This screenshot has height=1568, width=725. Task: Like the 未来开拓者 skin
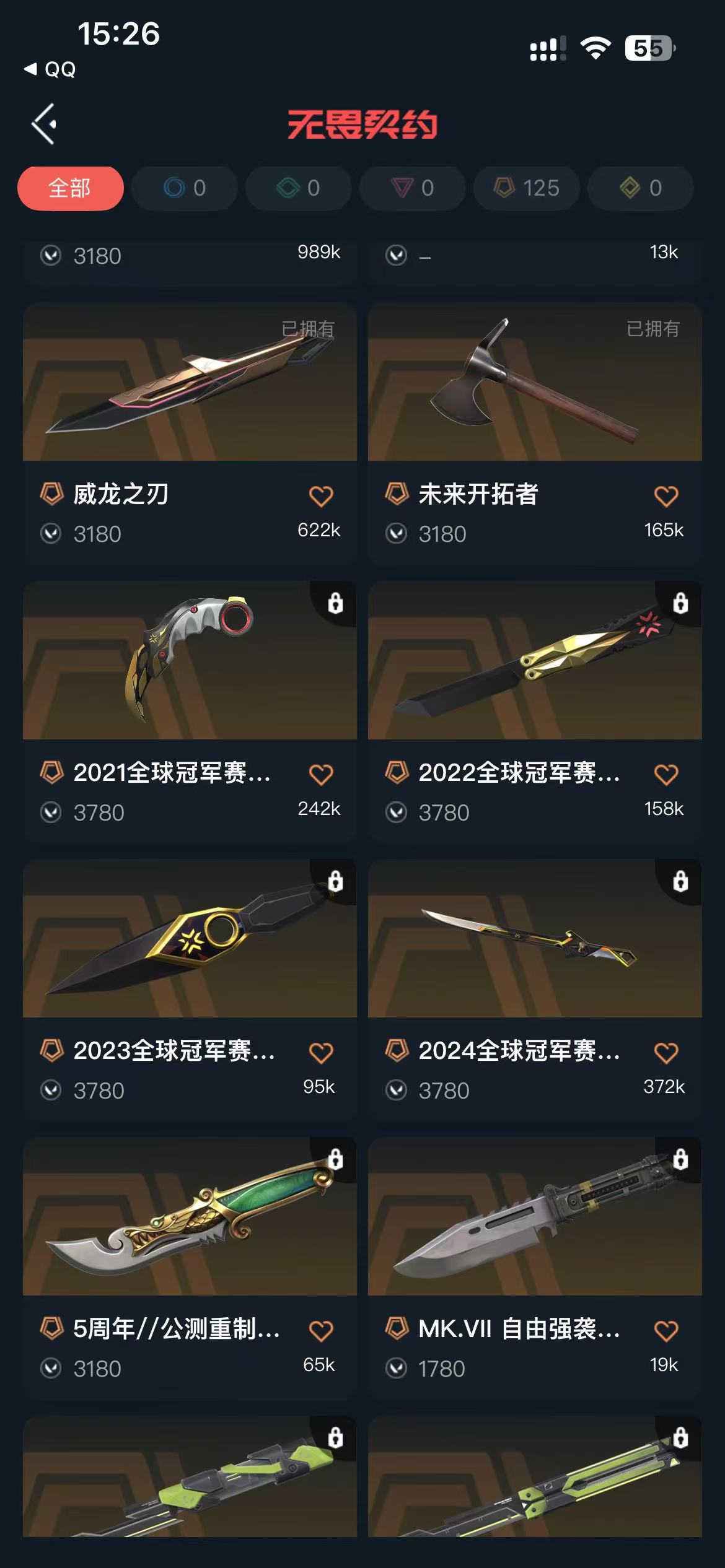tap(666, 496)
